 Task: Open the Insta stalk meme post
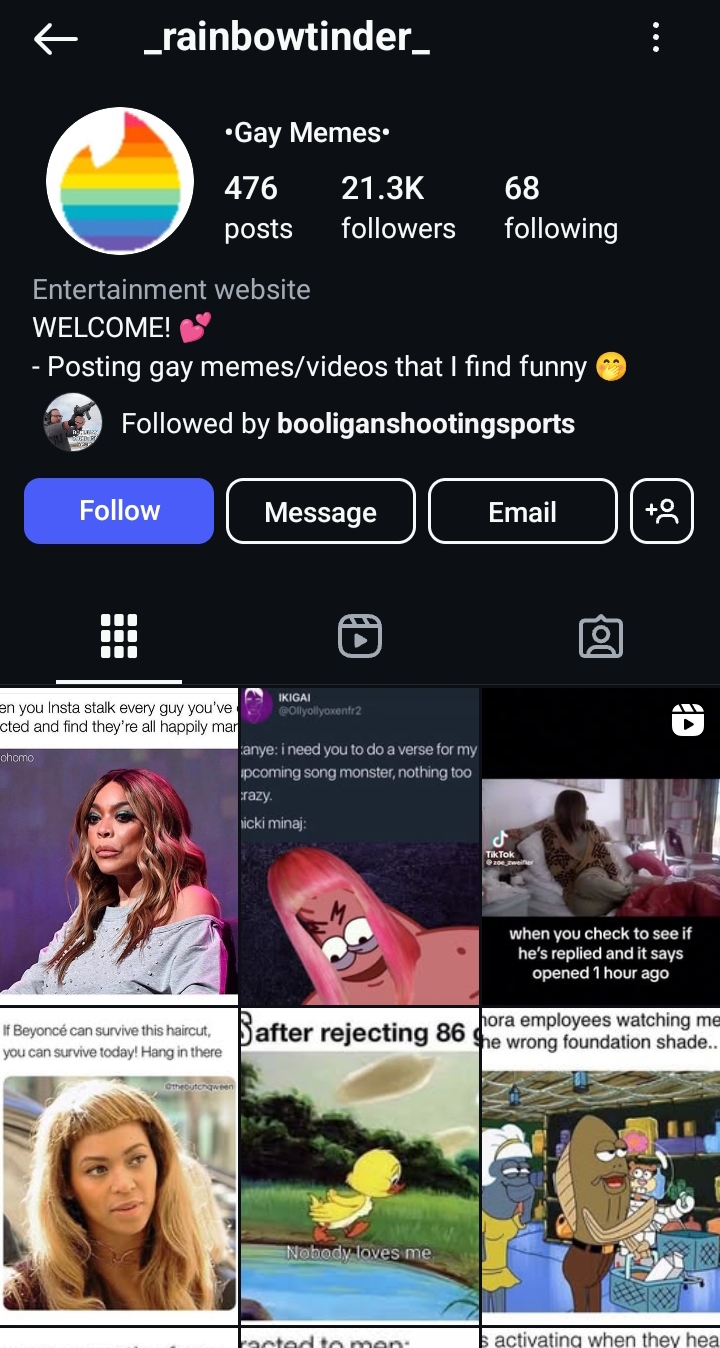[x=119, y=846]
